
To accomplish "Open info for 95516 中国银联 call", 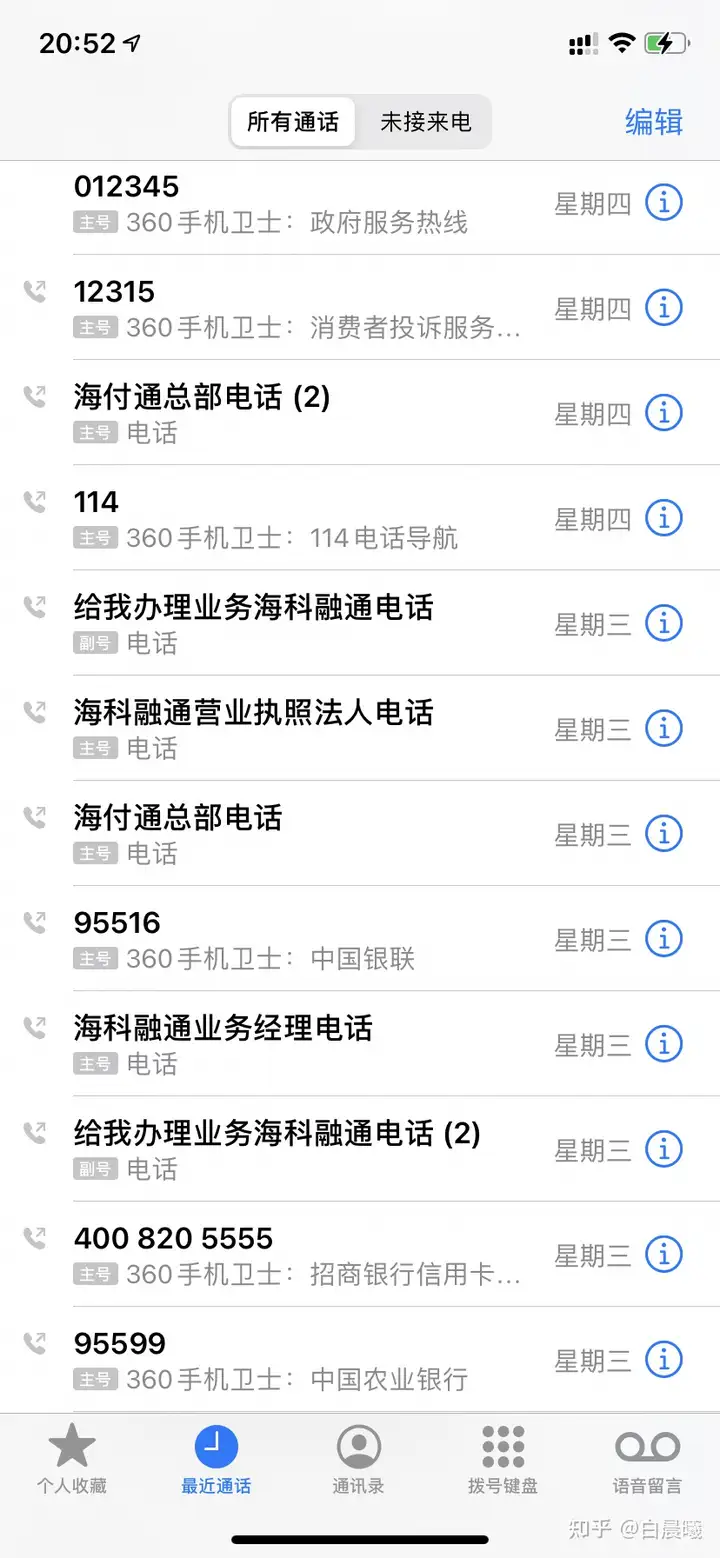I will point(663,939).
